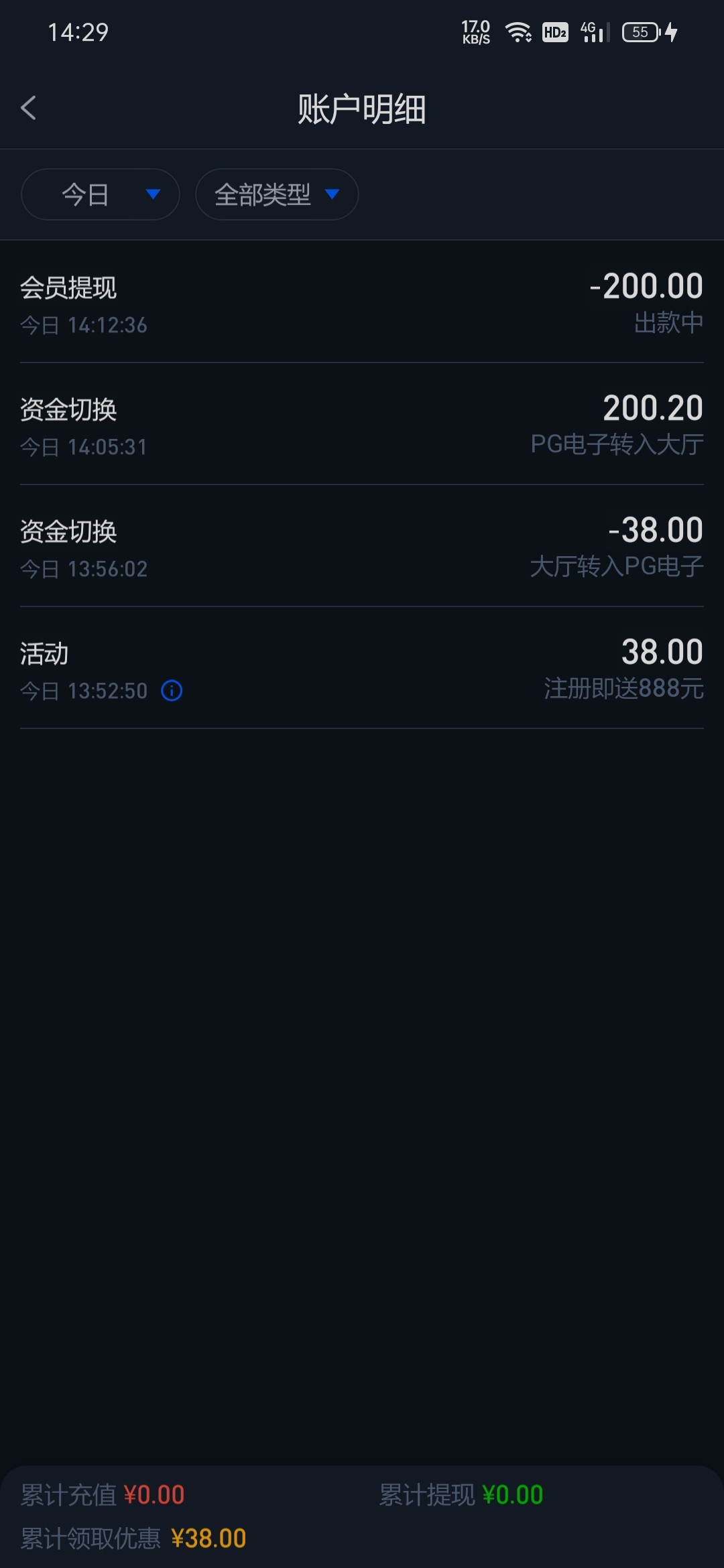Go back from 账户明细 page
724x1568 pixels.
point(28,108)
